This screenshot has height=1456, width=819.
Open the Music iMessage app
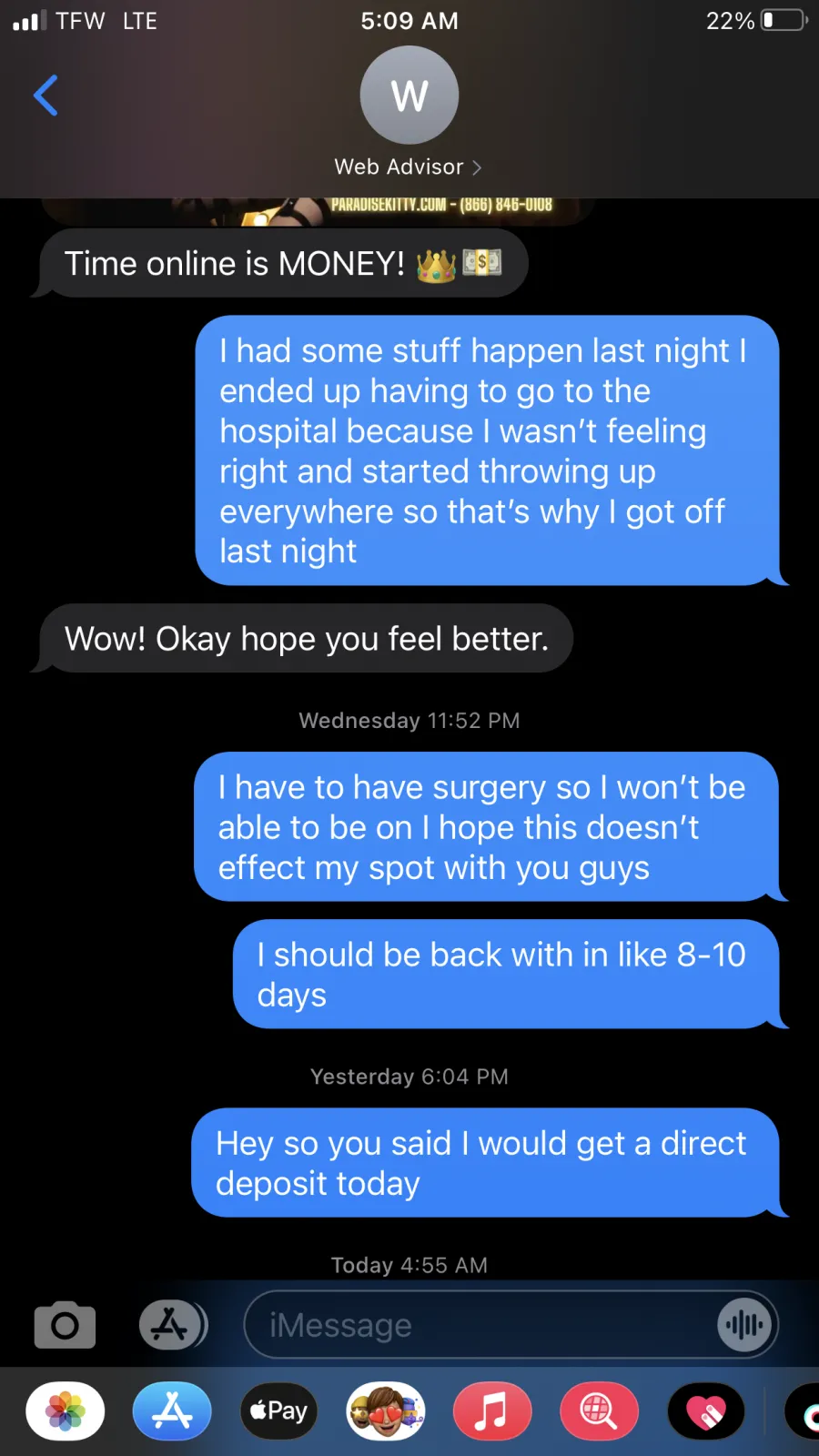492,1411
